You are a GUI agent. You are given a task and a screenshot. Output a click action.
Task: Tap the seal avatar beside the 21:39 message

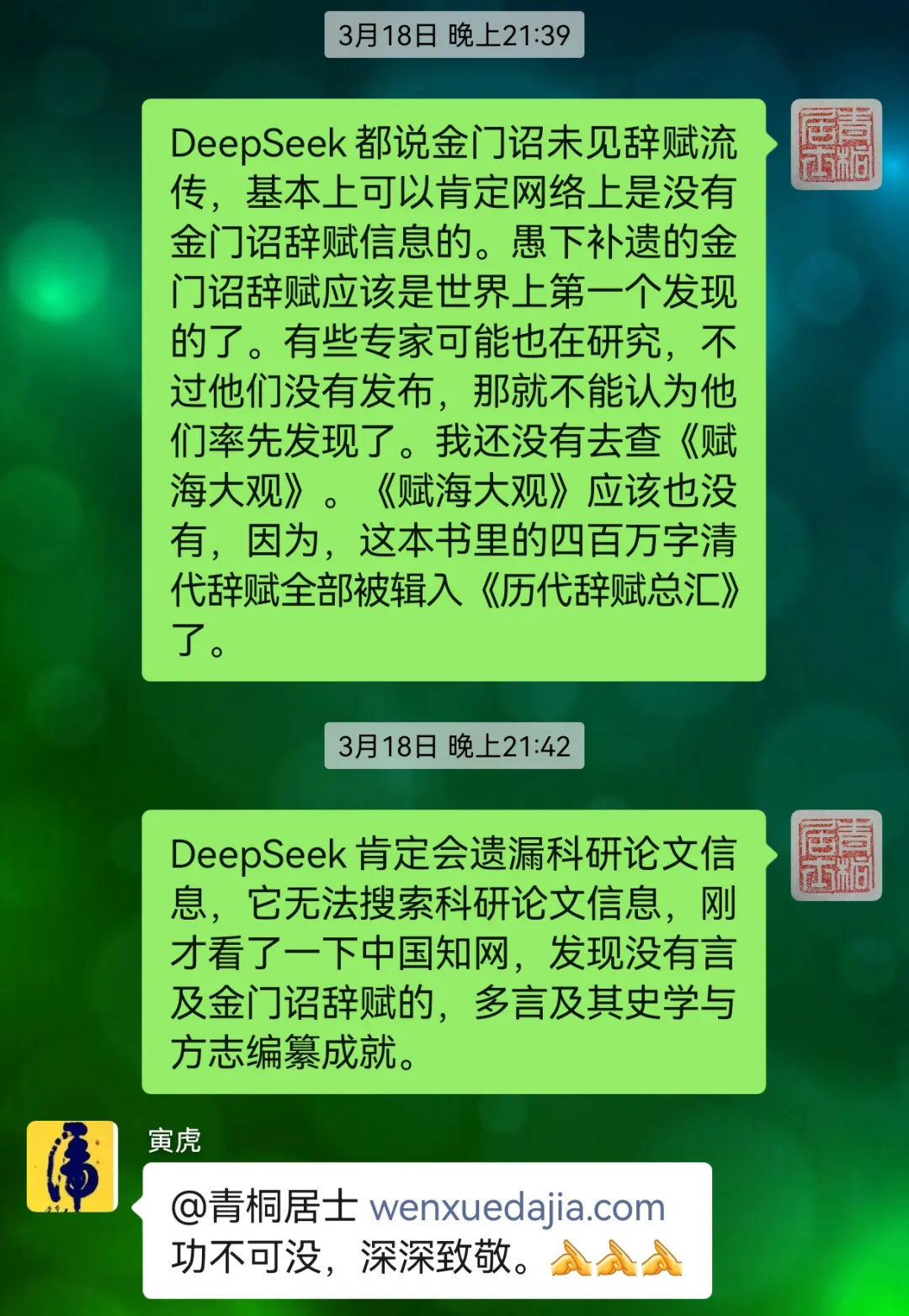(836, 144)
